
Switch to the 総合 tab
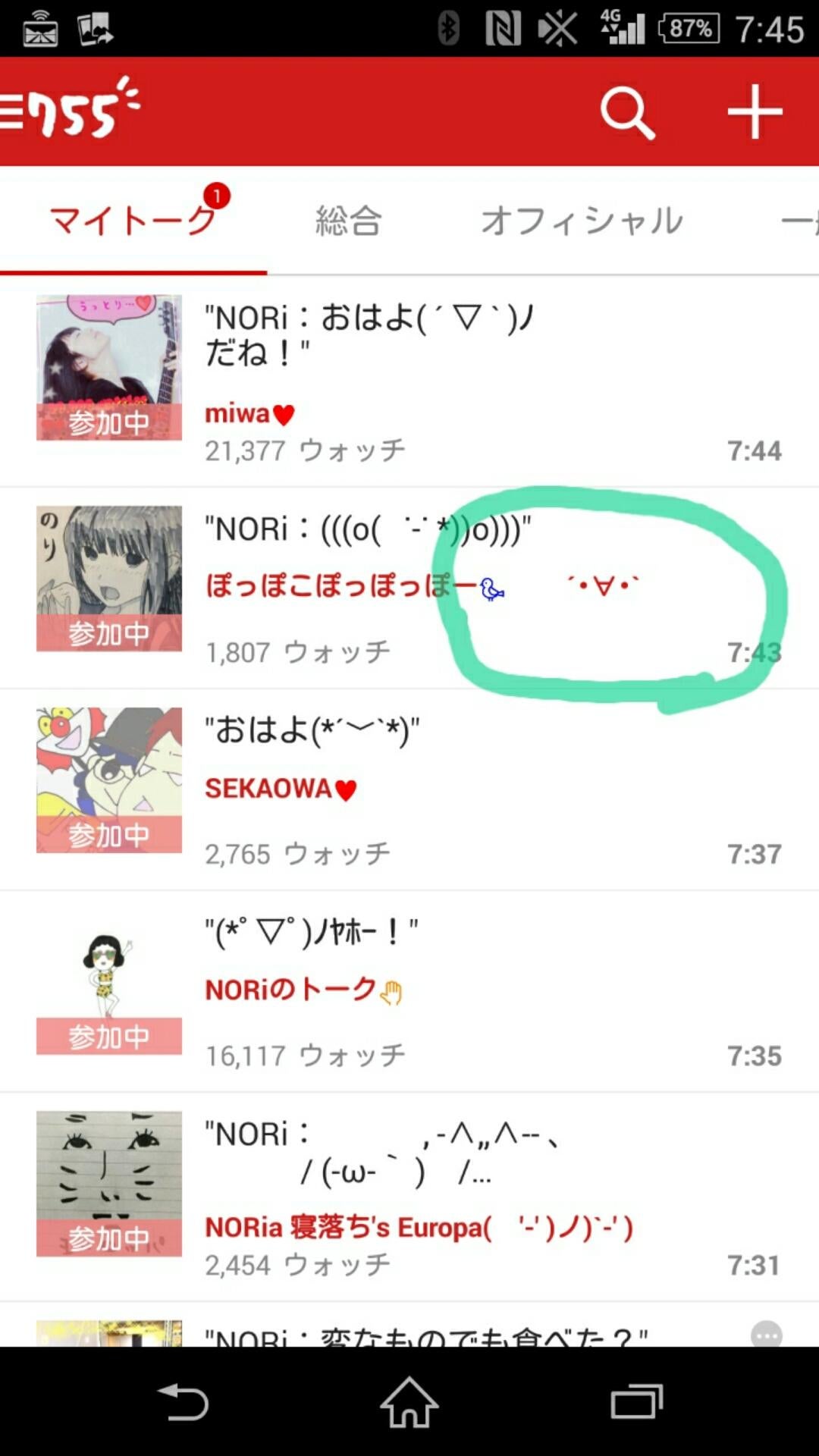tap(348, 221)
